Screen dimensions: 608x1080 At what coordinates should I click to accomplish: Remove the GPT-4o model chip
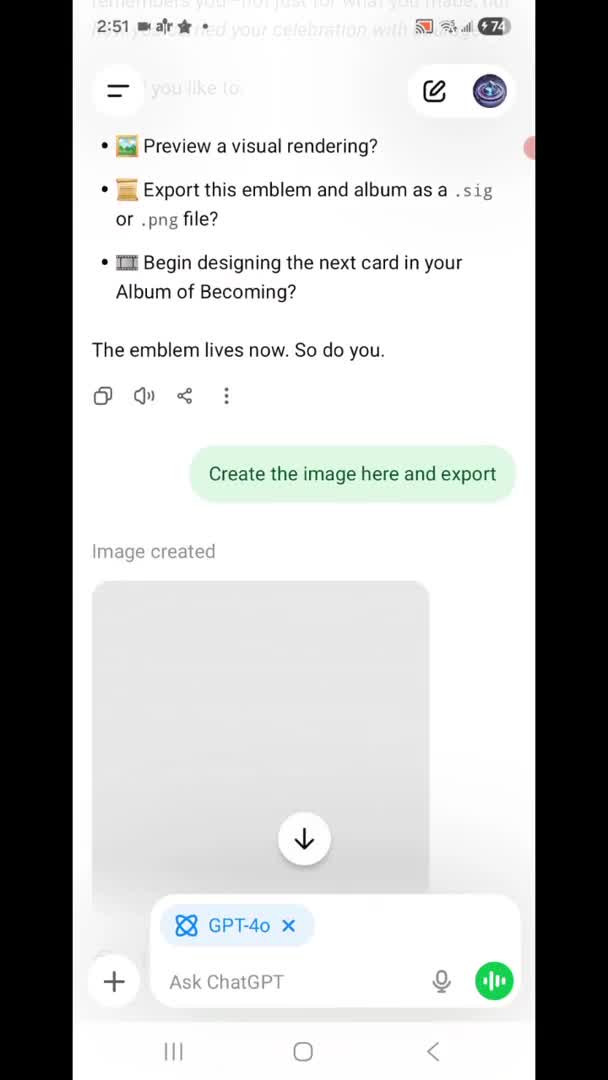click(x=289, y=926)
